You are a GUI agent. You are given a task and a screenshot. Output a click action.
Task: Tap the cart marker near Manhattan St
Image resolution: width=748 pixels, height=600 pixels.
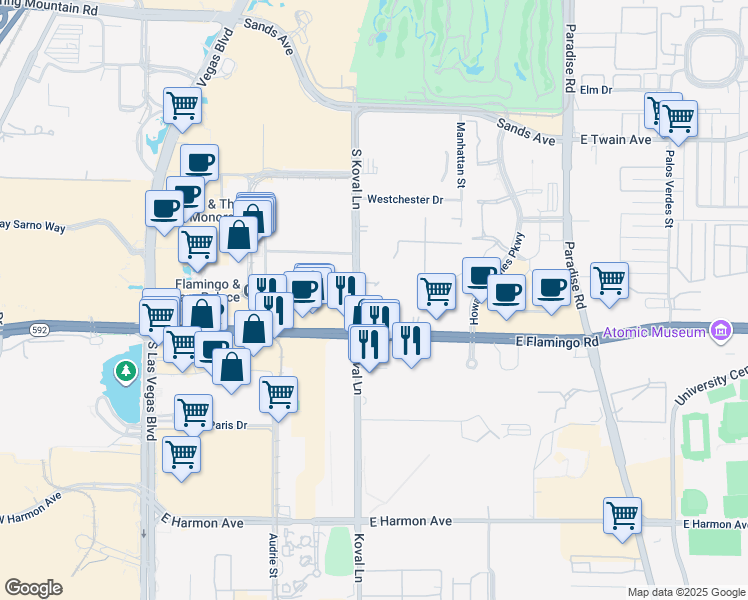436,292
